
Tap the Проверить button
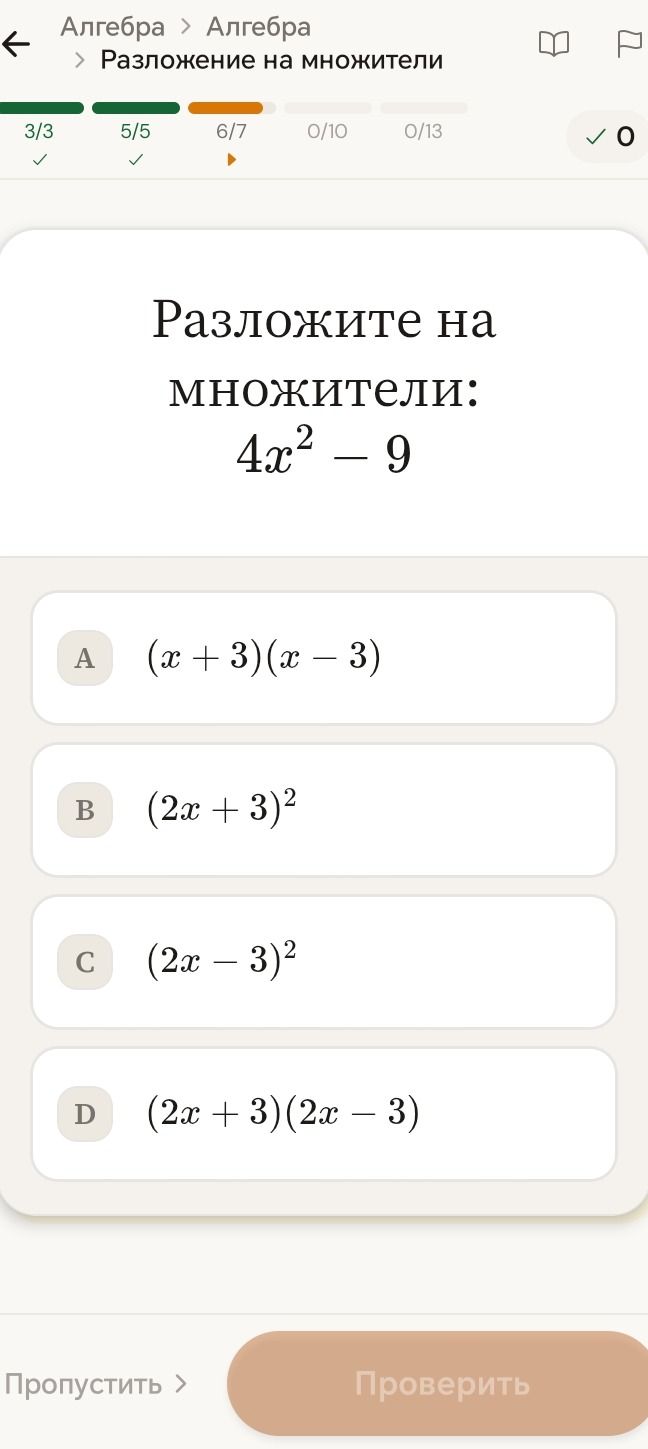(441, 1384)
